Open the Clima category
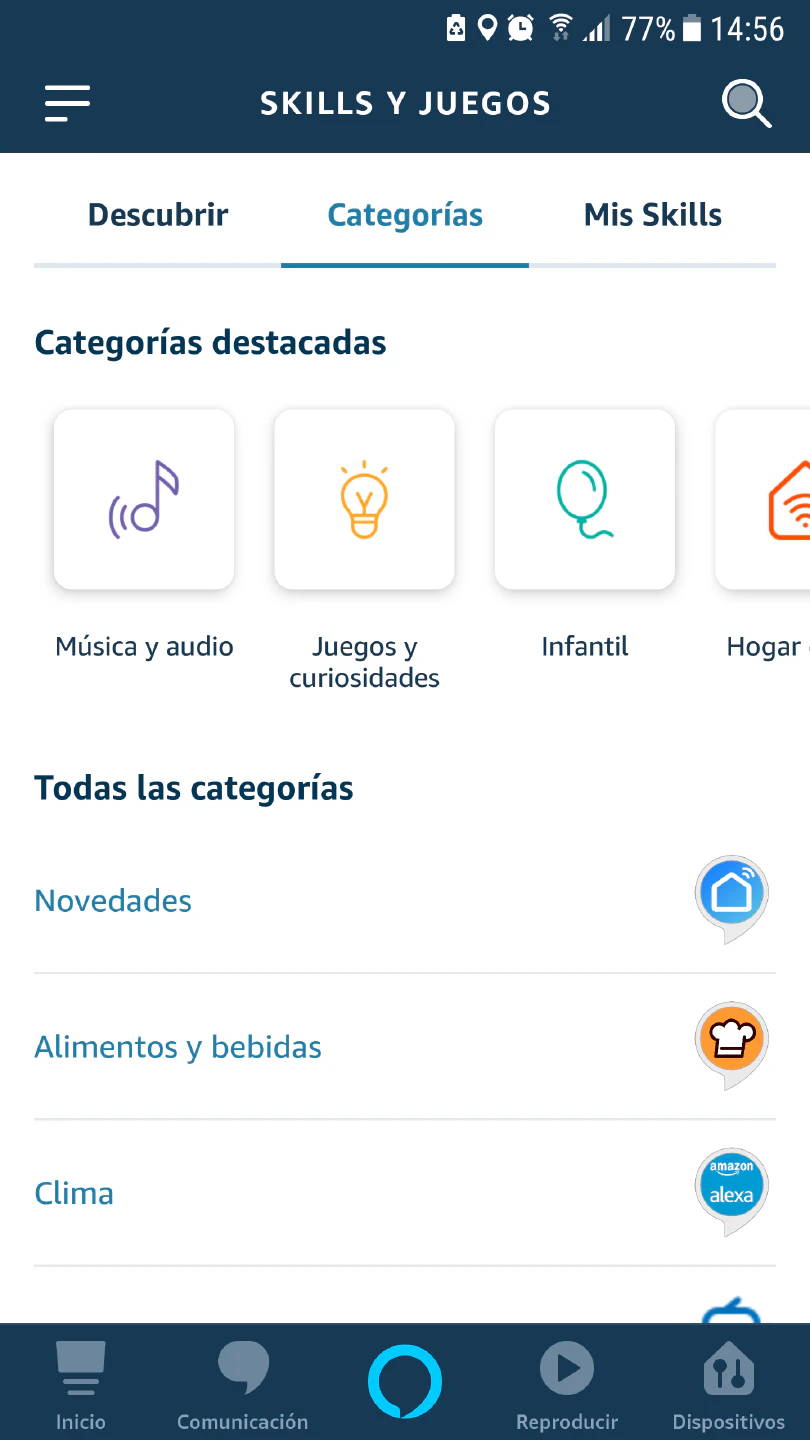The image size is (810, 1440). click(x=74, y=1193)
